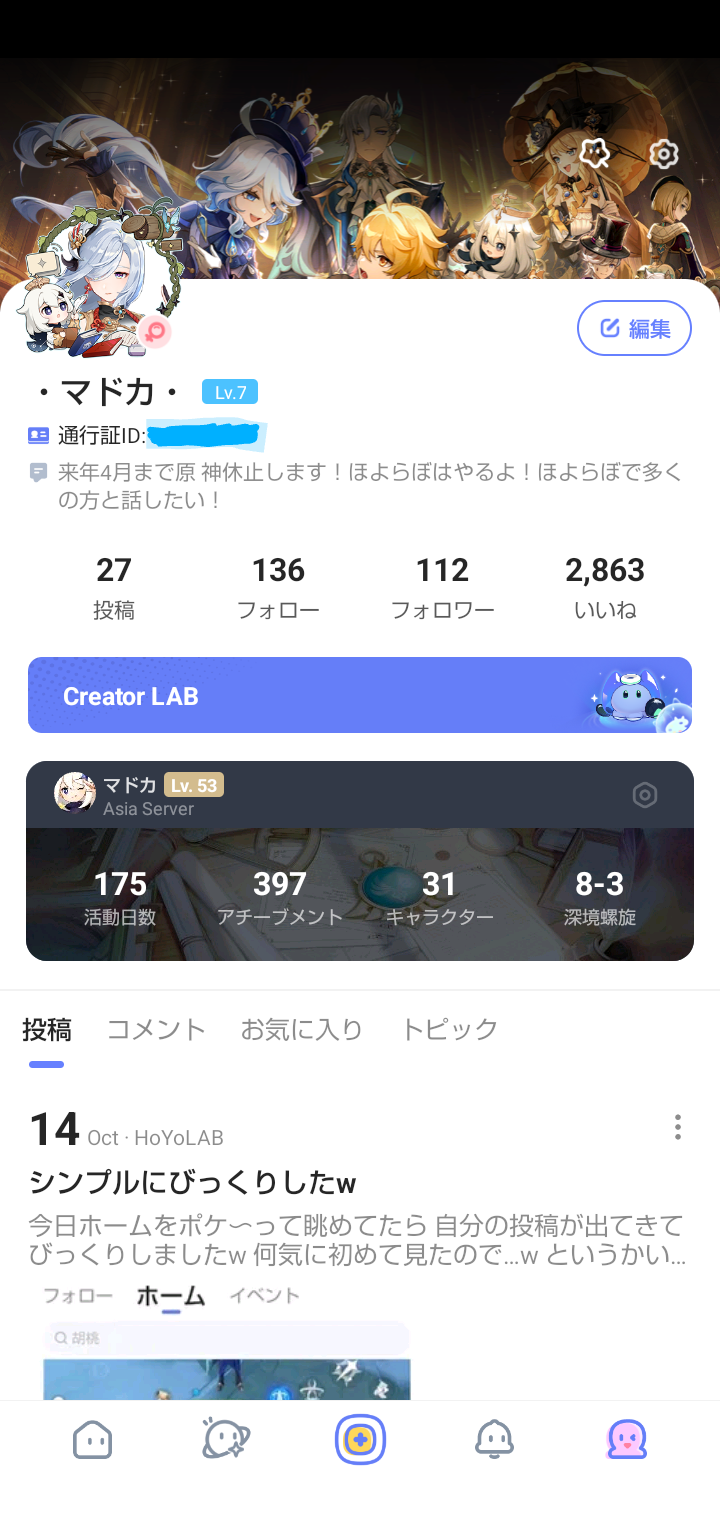Viewport: 720px width, 1520px height.
Task: Open the Home tab in the bottom navigation
Action: click(x=92, y=1440)
